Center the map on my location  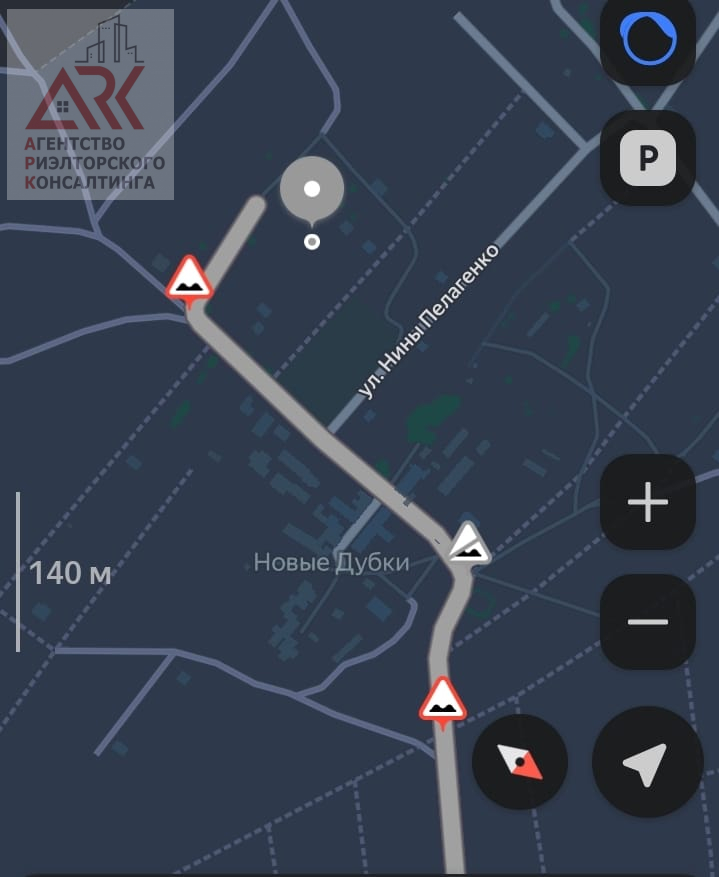[x=647, y=762]
